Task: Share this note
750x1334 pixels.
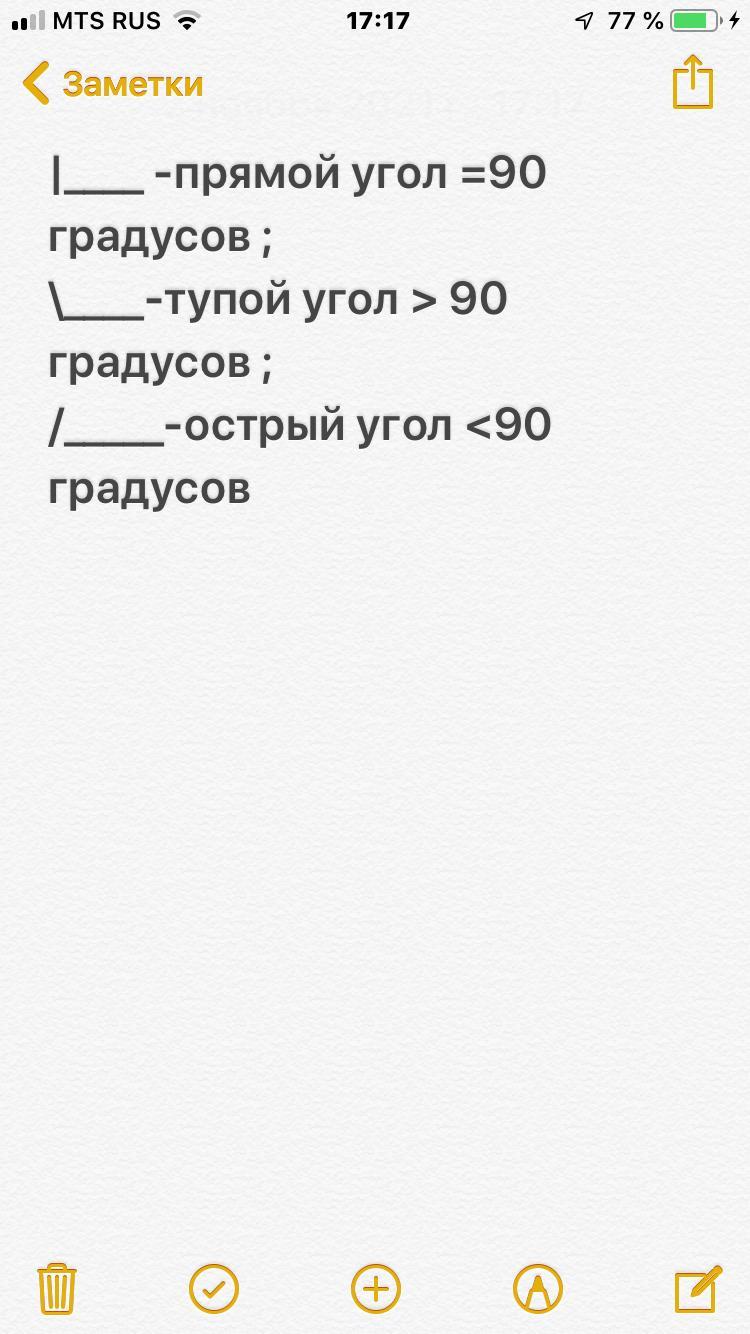Action: pyautogui.click(x=693, y=81)
